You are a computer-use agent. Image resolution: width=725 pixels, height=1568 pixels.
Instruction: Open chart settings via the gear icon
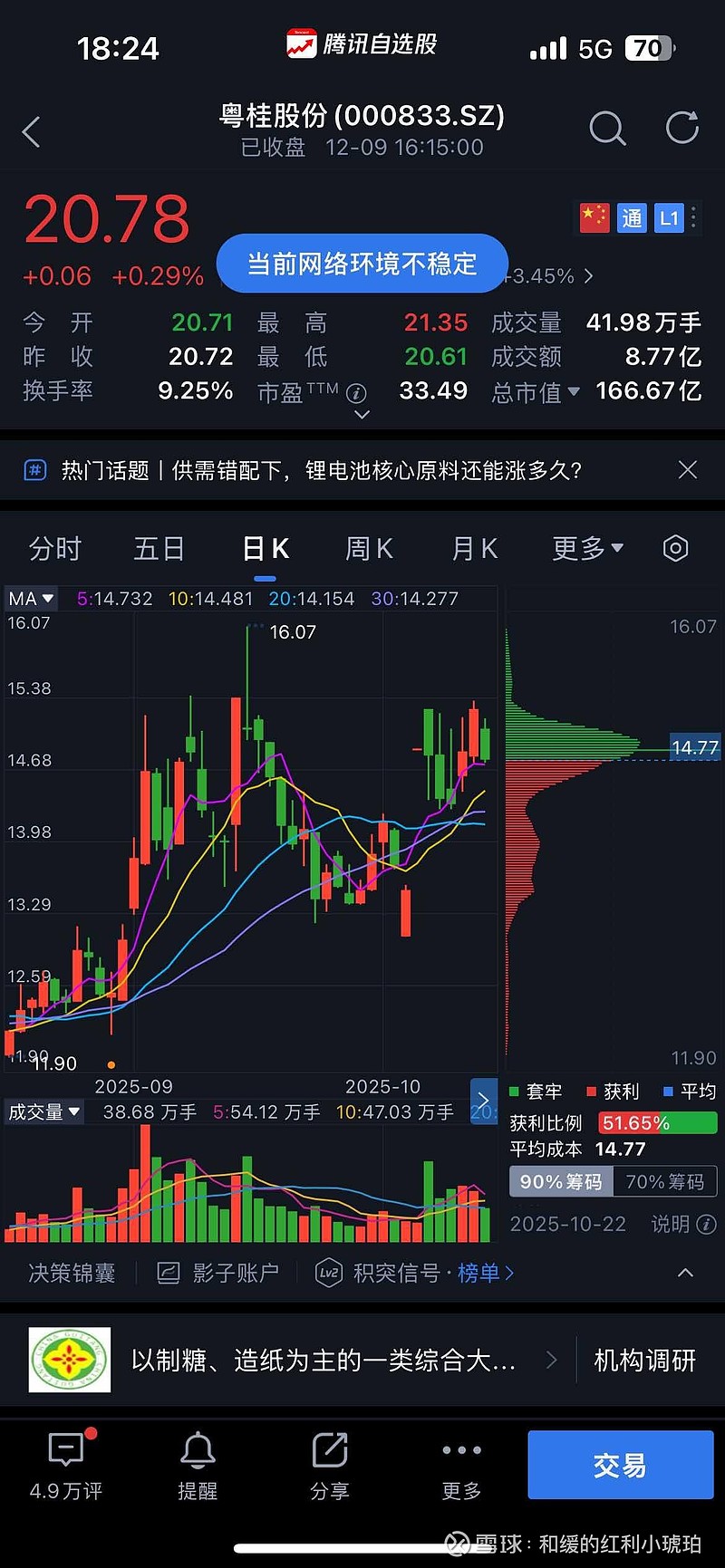point(675,548)
